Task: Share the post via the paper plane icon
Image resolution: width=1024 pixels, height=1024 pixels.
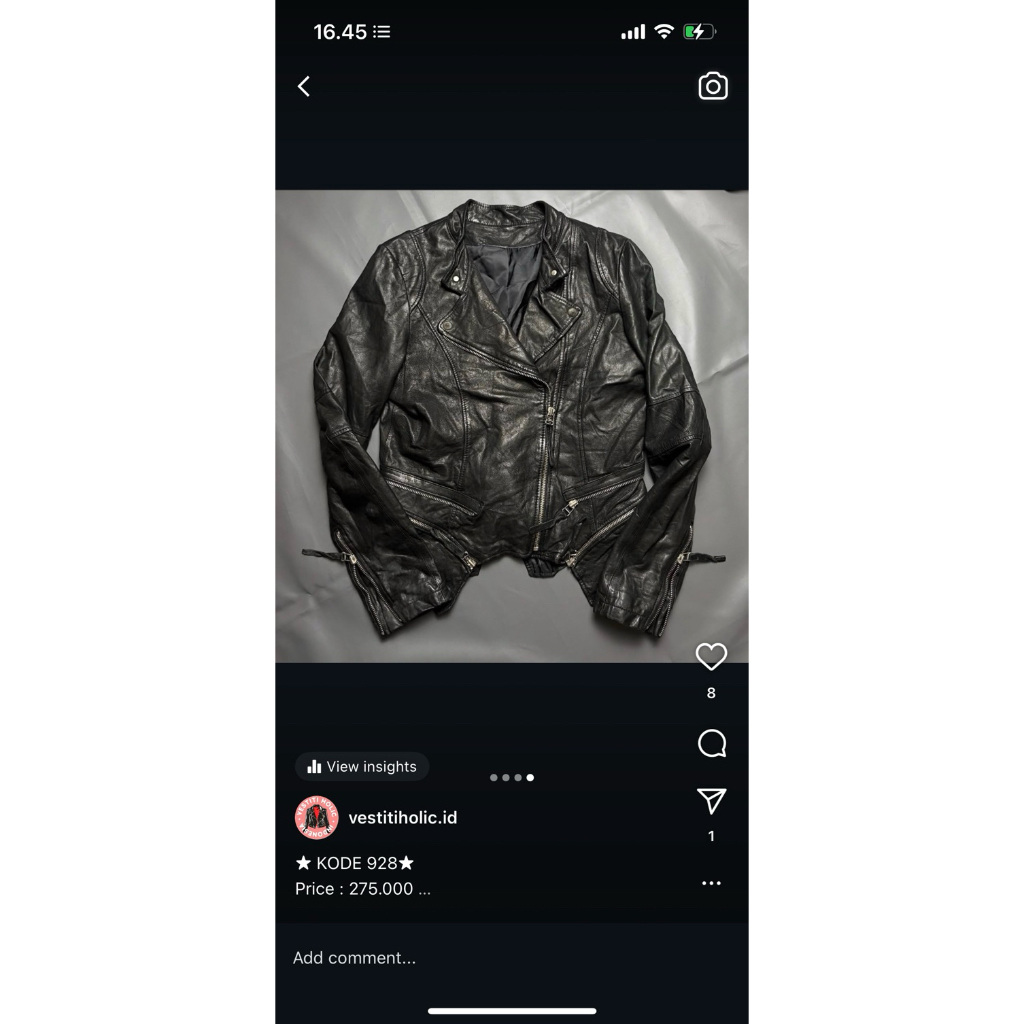Action: pos(711,801)
